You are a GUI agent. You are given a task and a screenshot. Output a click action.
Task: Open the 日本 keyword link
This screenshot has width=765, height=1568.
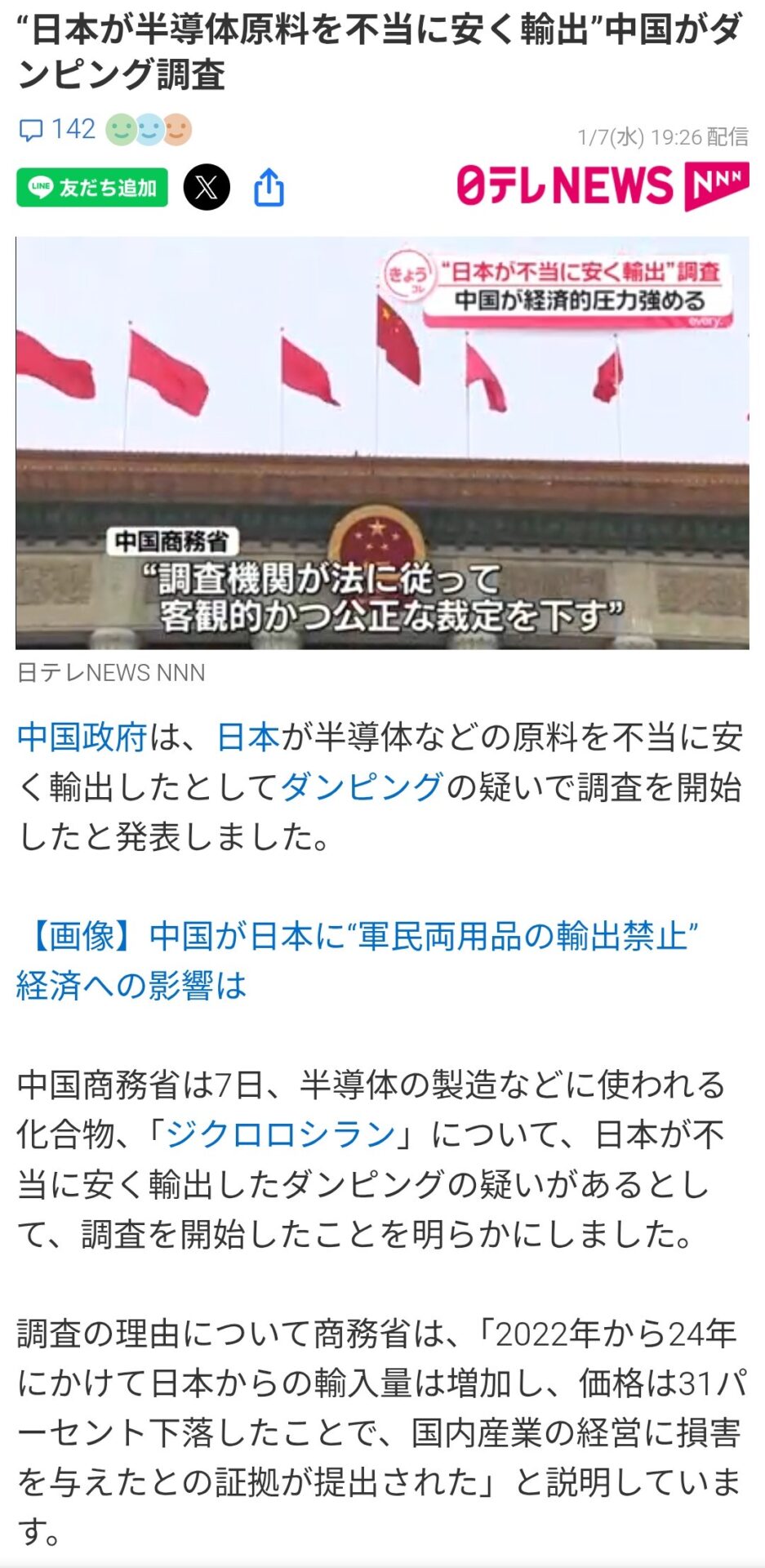(248, 737)
